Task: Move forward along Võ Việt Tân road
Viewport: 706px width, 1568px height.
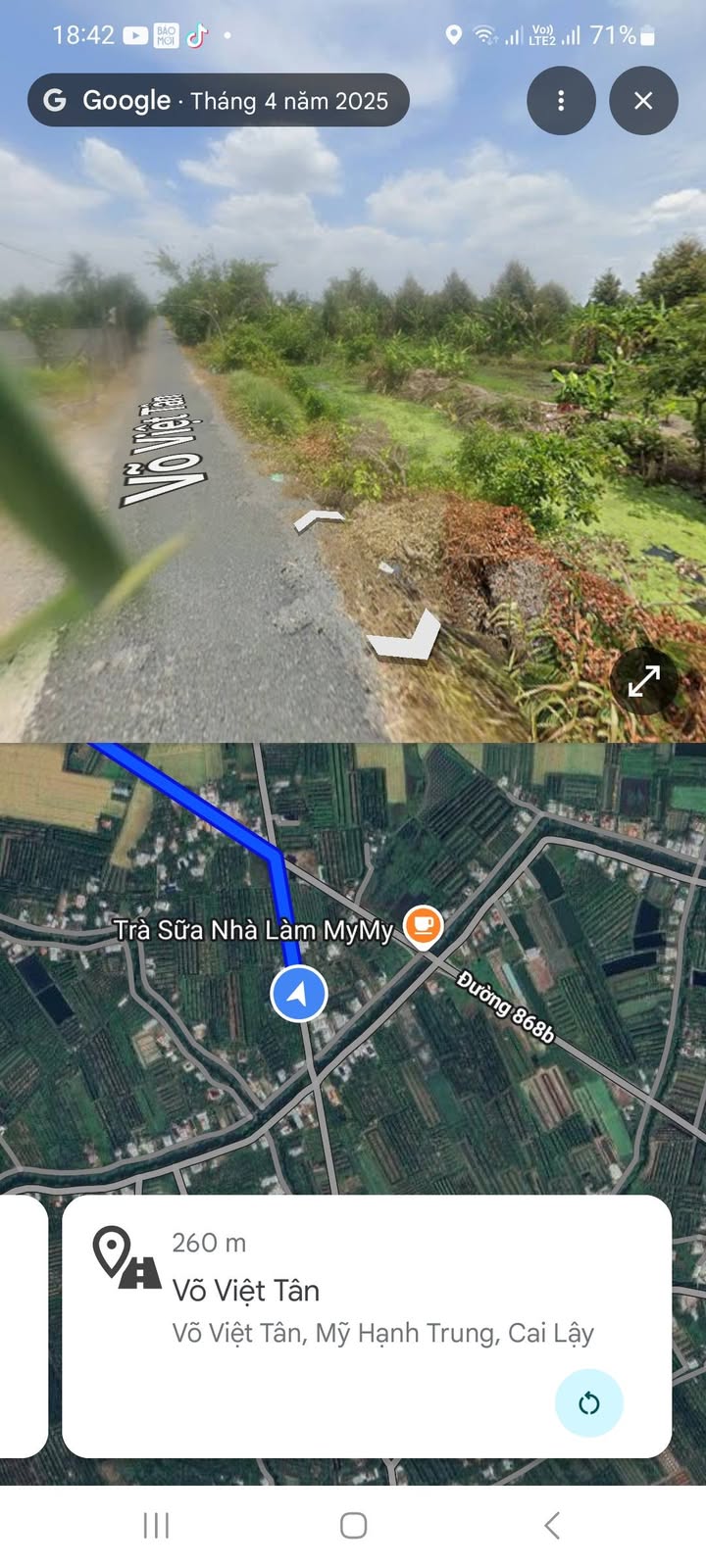Action: 406,637
